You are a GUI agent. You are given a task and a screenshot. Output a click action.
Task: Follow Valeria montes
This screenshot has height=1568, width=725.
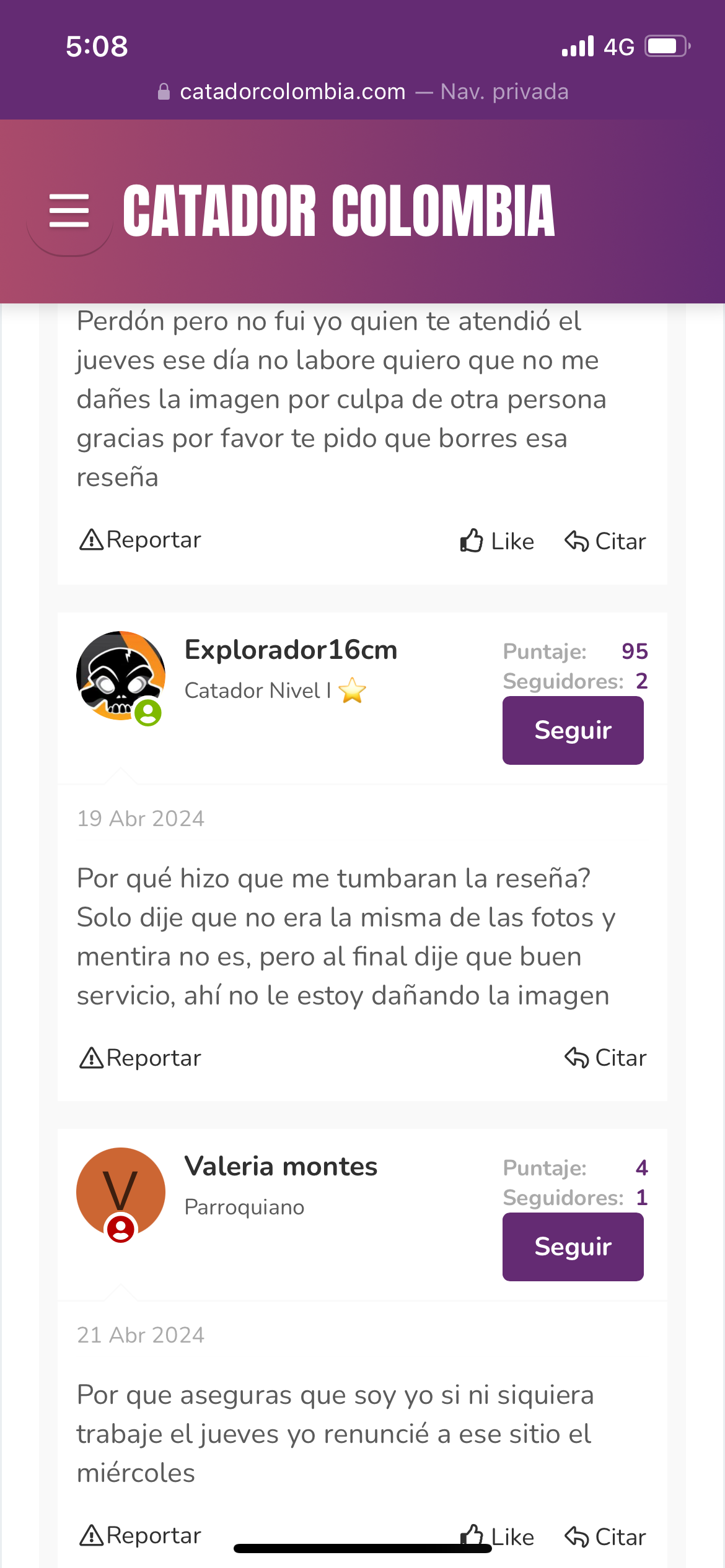coord(573,1247)
